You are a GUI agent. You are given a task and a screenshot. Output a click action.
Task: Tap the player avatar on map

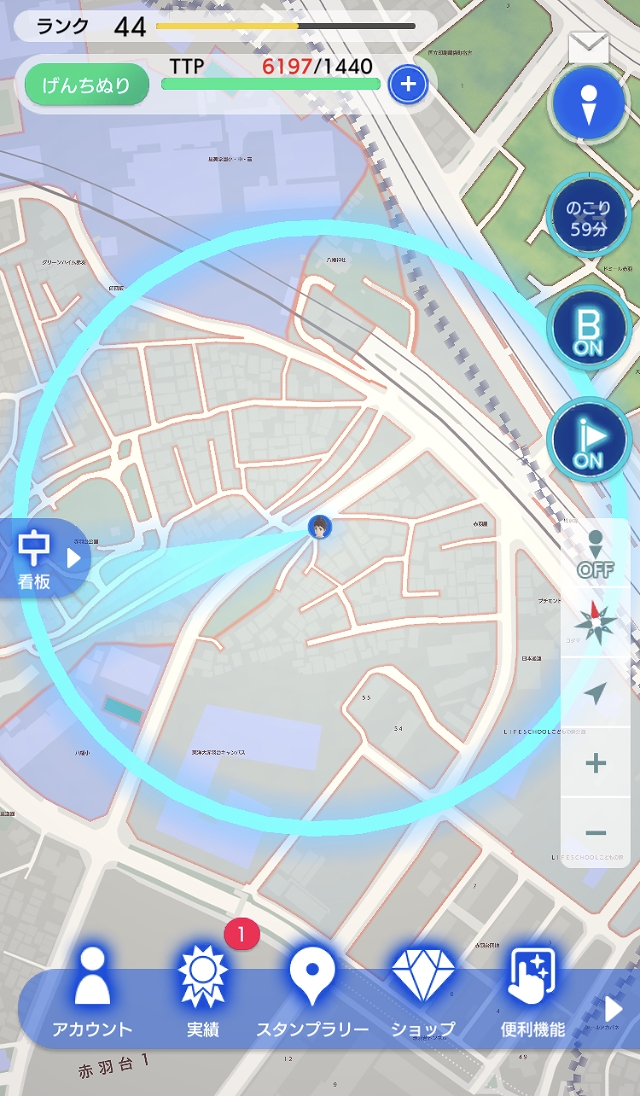click(320, 527)
